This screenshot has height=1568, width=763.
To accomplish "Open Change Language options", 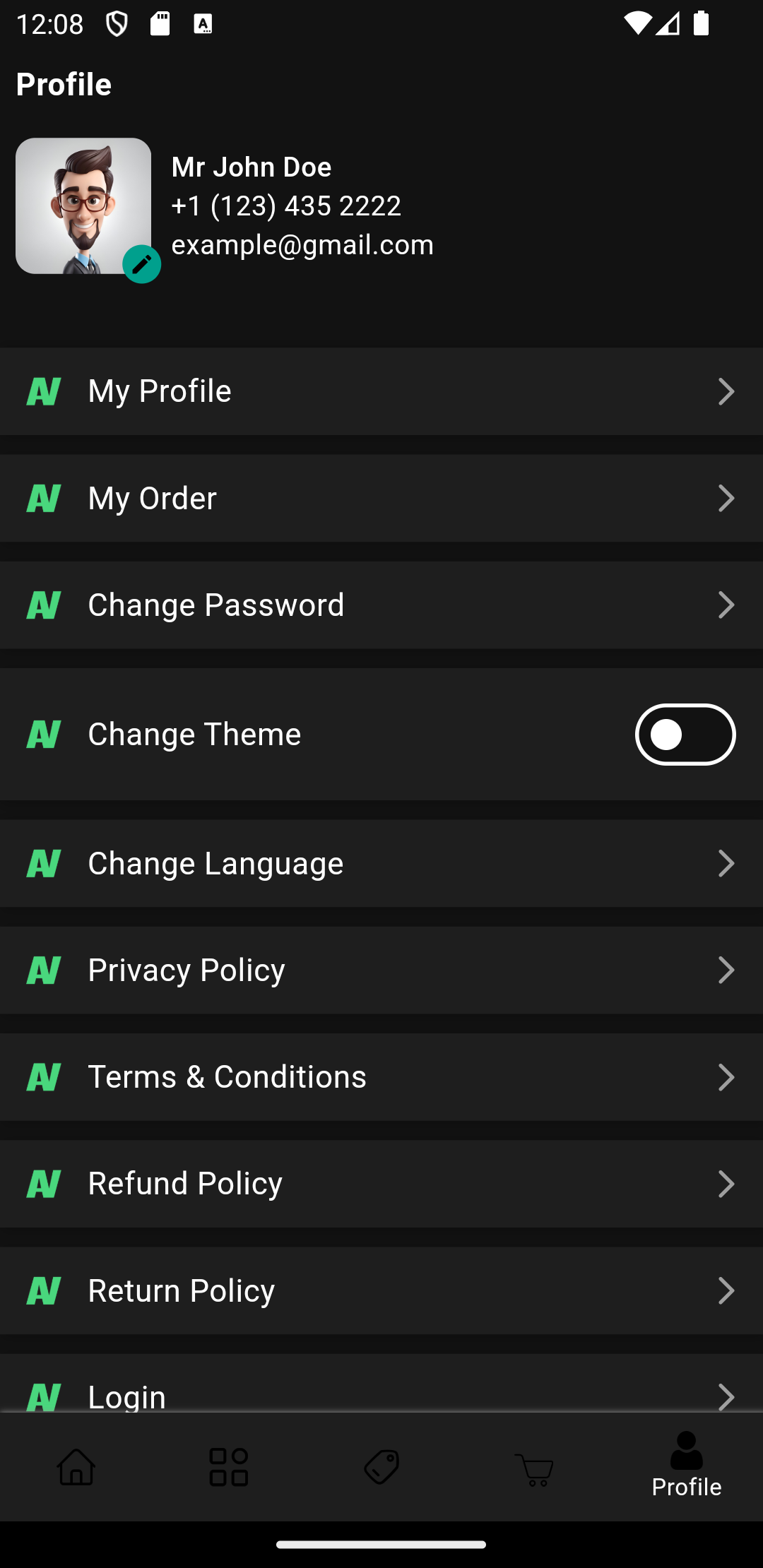I will pos(381,863).
